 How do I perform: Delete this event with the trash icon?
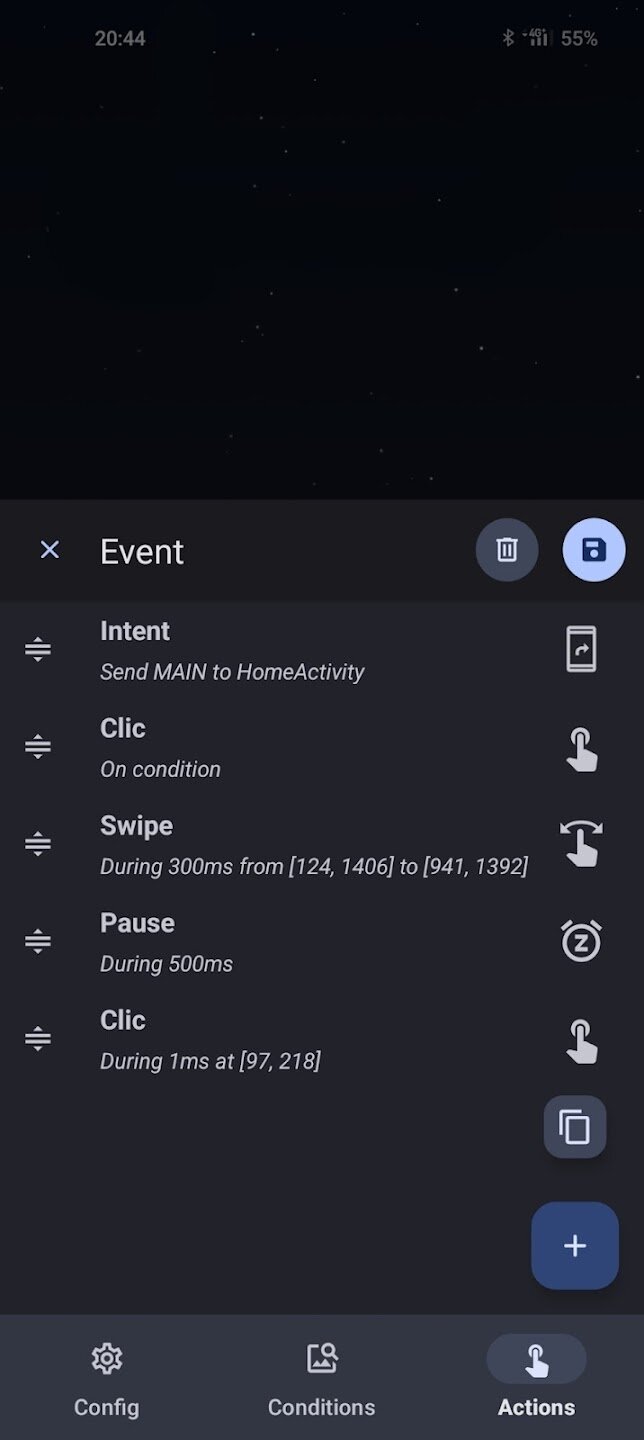(x=507, y=550)
